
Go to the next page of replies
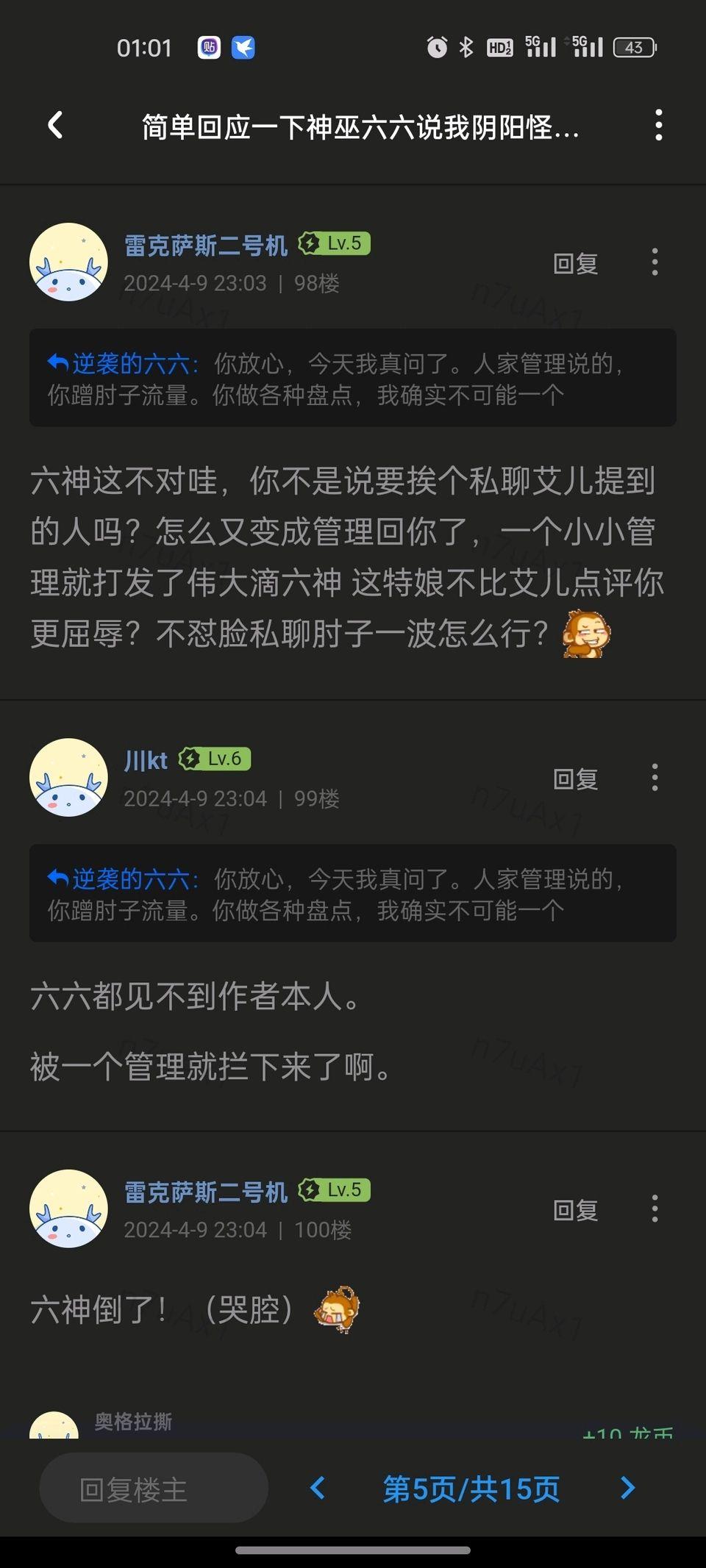[627, 1489]
